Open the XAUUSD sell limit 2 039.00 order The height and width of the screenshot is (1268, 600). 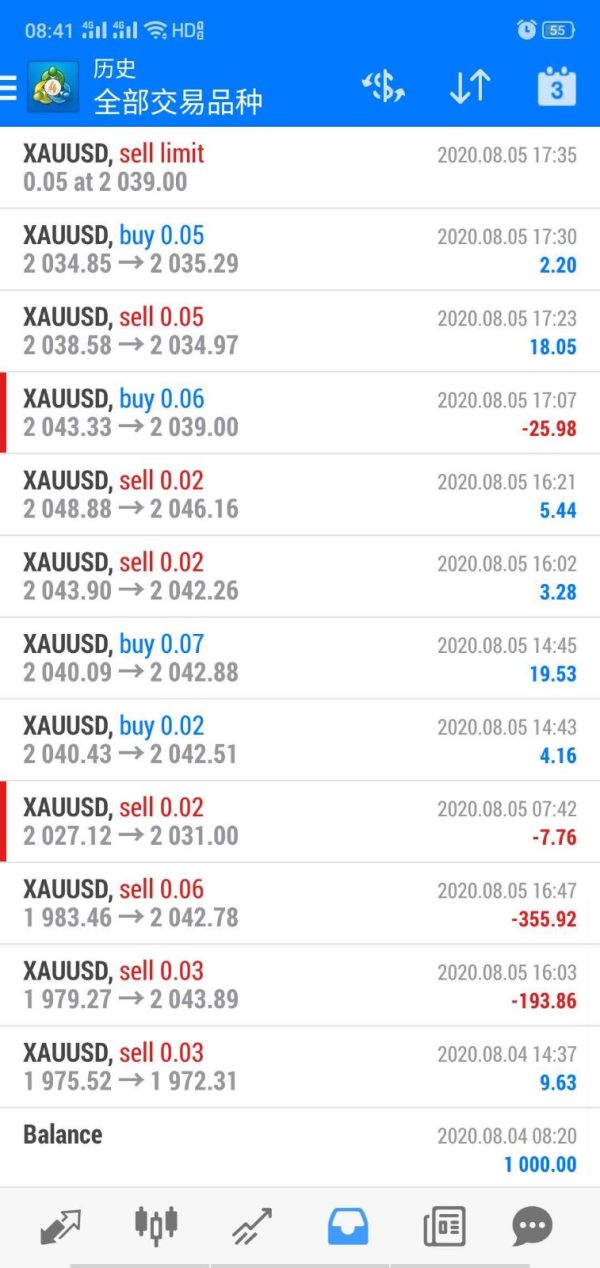click(x=300, y=168)
